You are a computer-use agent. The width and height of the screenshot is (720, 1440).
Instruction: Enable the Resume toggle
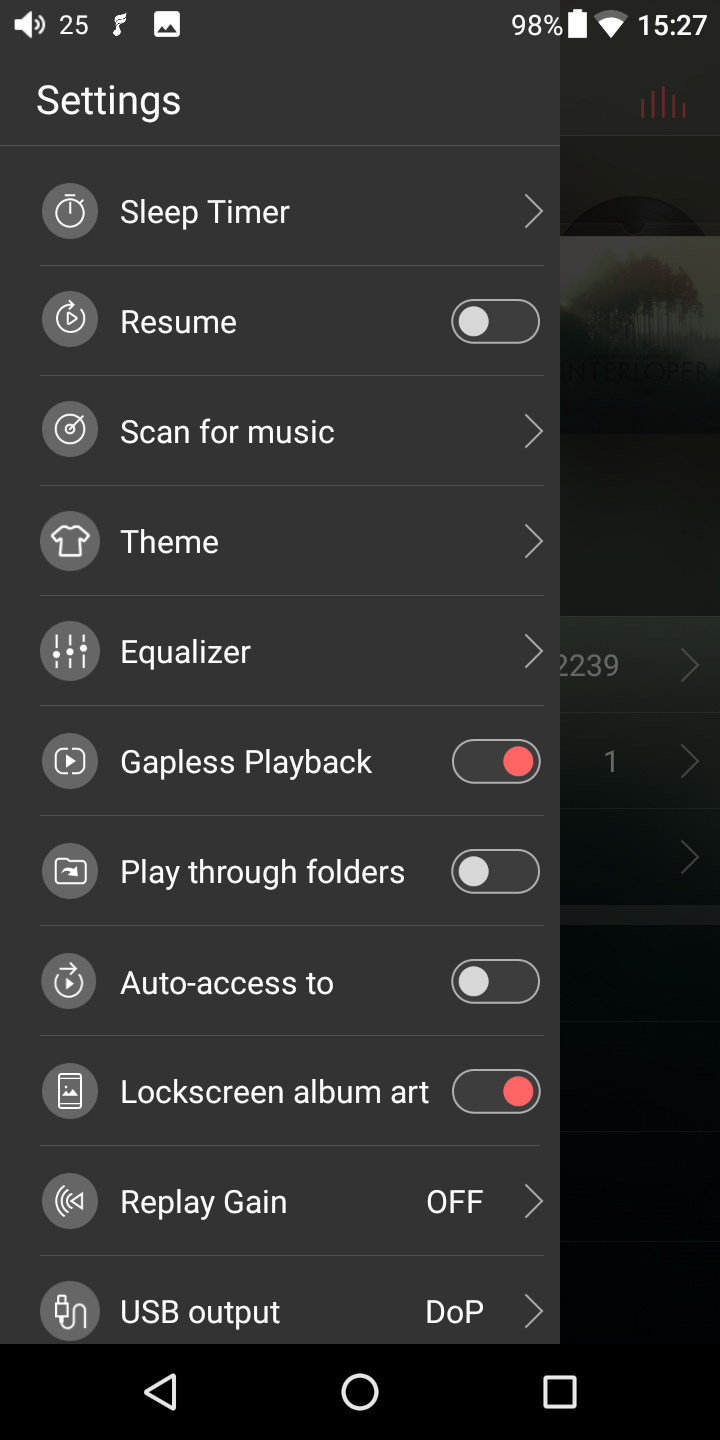(495, 322)
